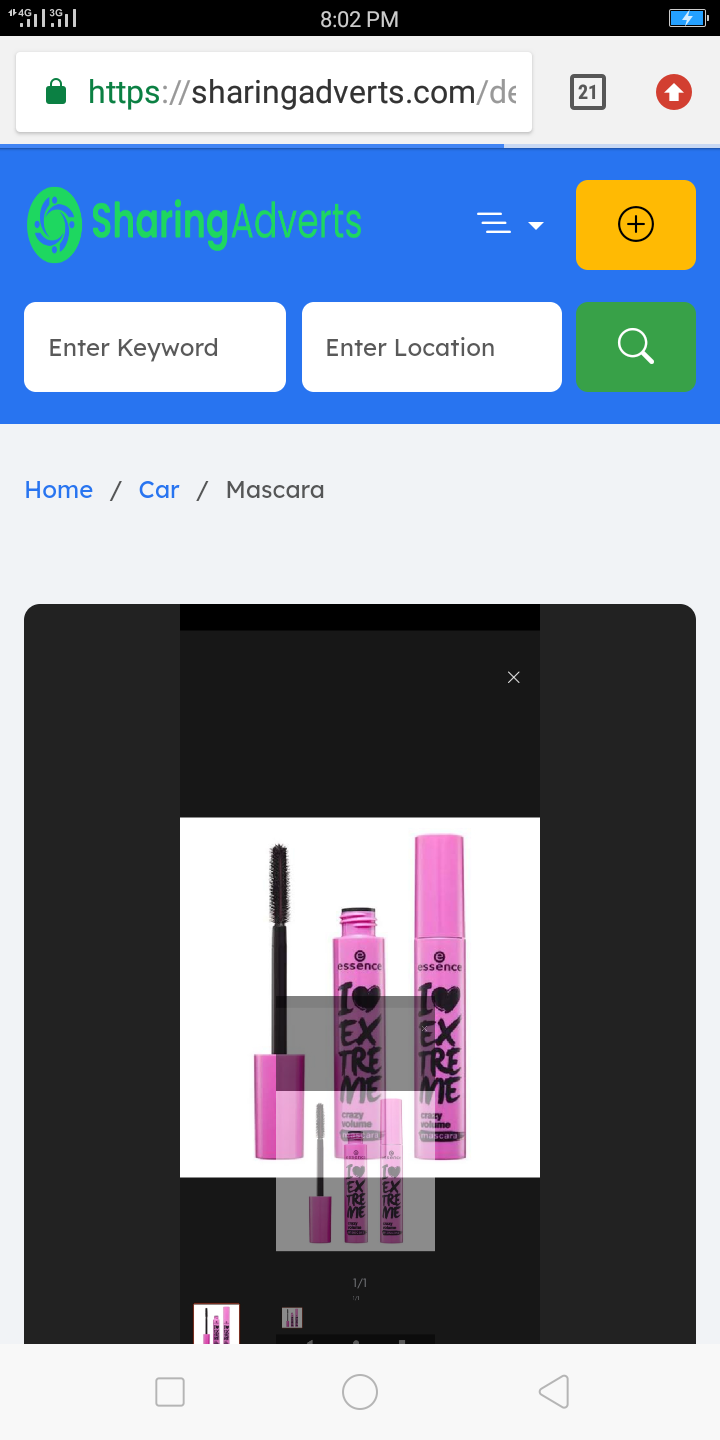720x1440 pixels.
Task: Open the Car category breadcrumb
Action: point(159,490)
